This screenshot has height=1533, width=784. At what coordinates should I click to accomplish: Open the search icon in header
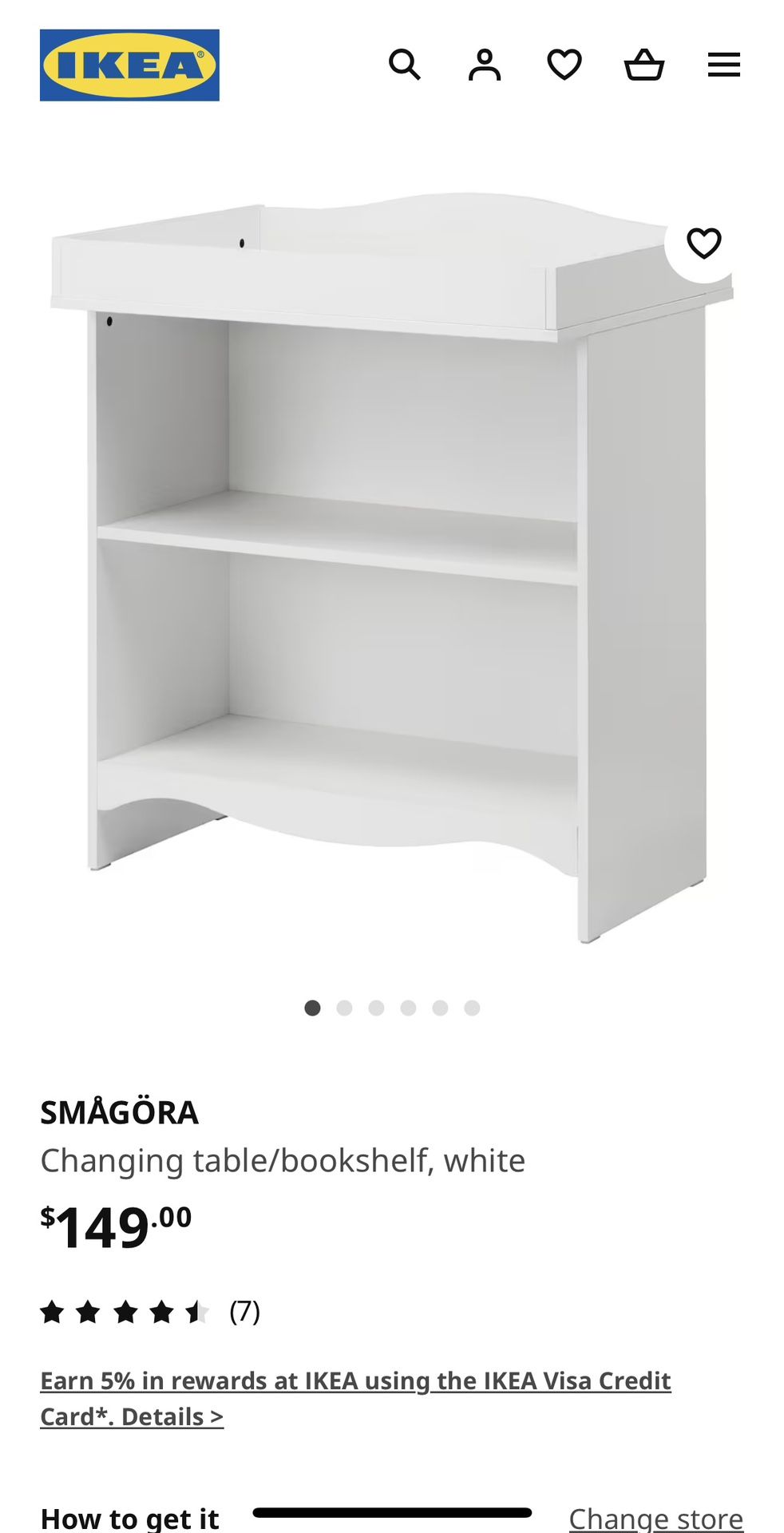pyautogui.click(x=404, y=65)
